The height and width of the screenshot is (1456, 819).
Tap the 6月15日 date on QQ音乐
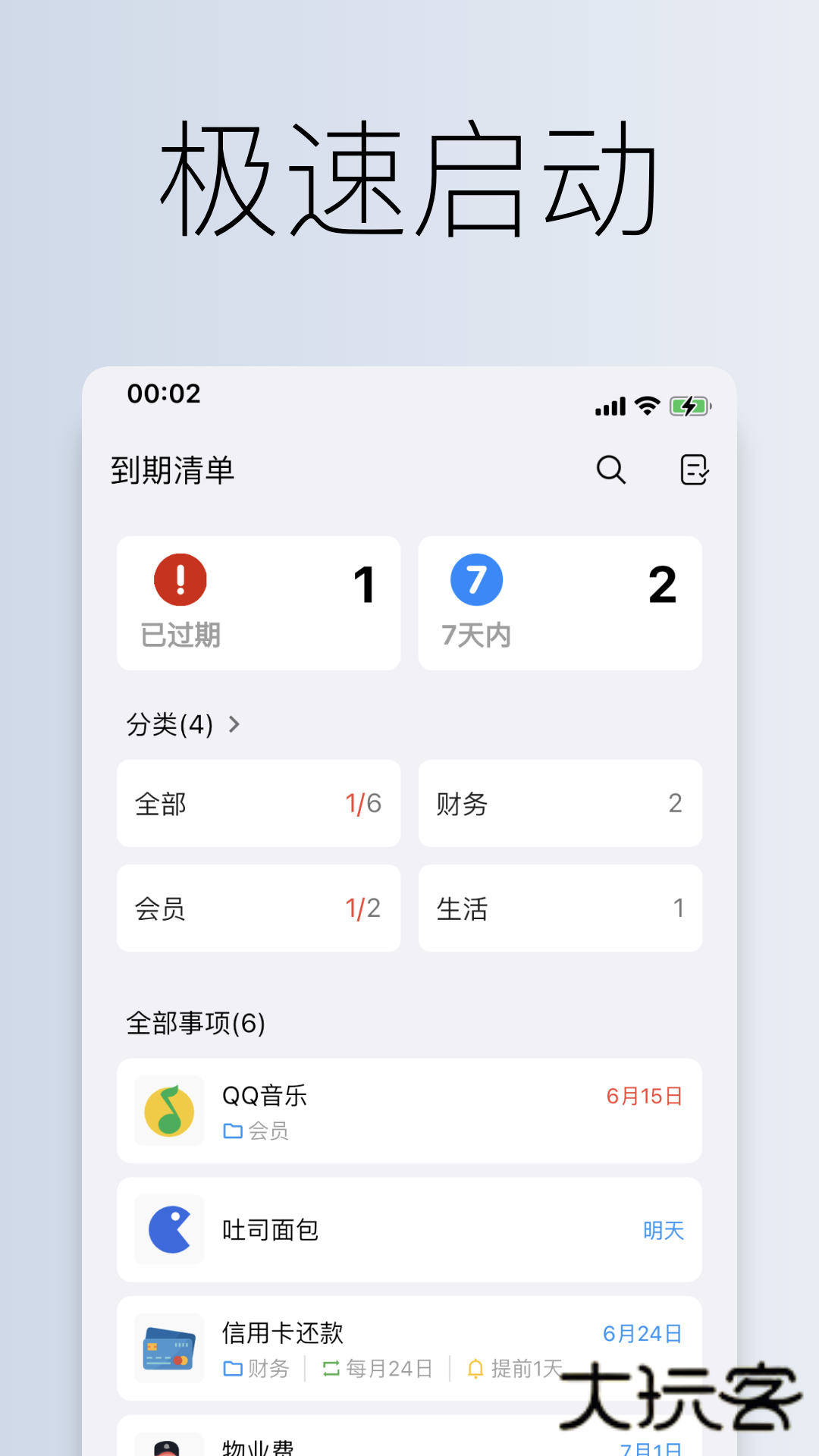tap(644, 1095)
